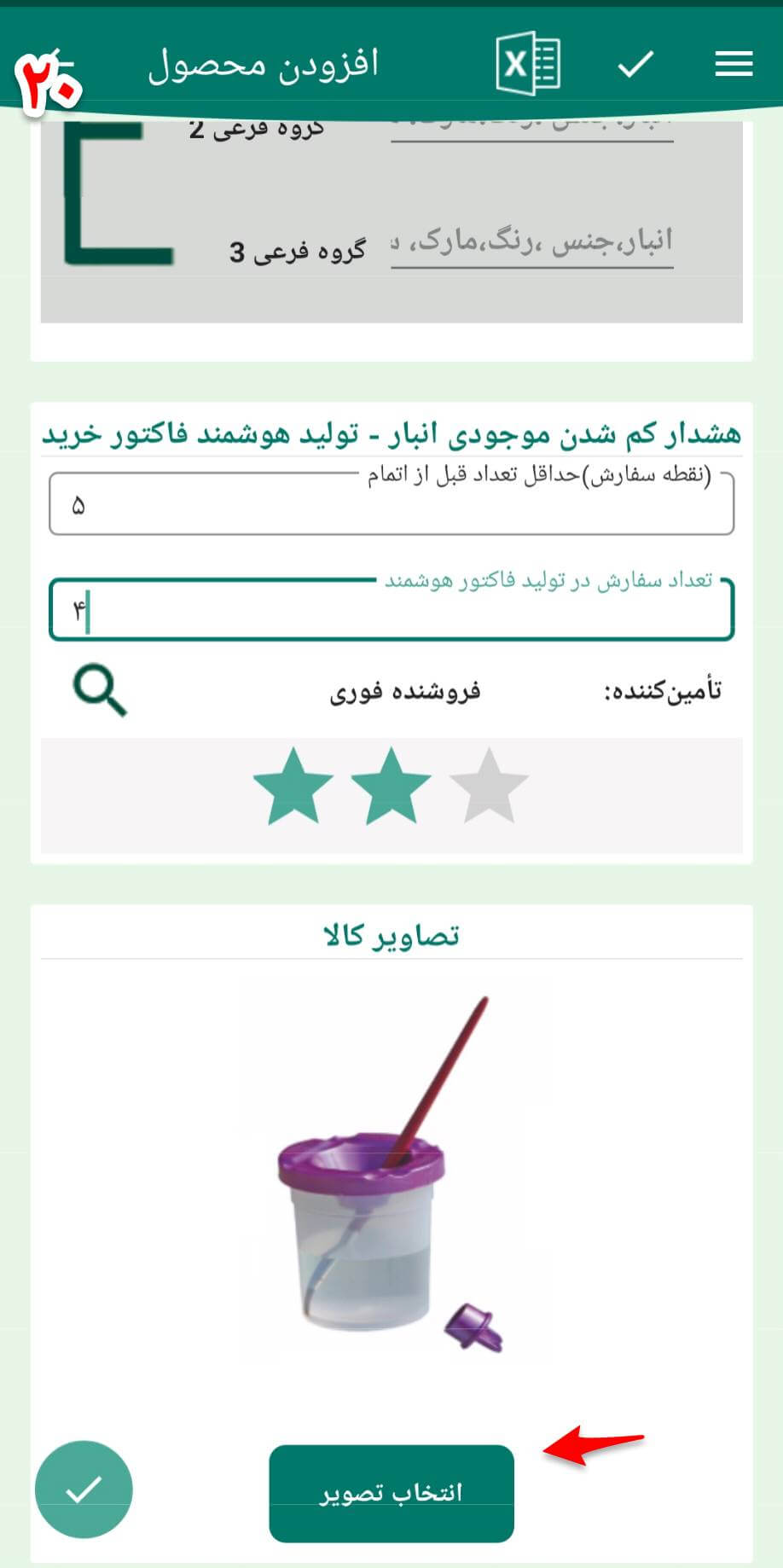Viewport: 783px width, 1568px height.
Task: Tap the گروه فرعی 3 field
Action: click(x=531, y=243)
